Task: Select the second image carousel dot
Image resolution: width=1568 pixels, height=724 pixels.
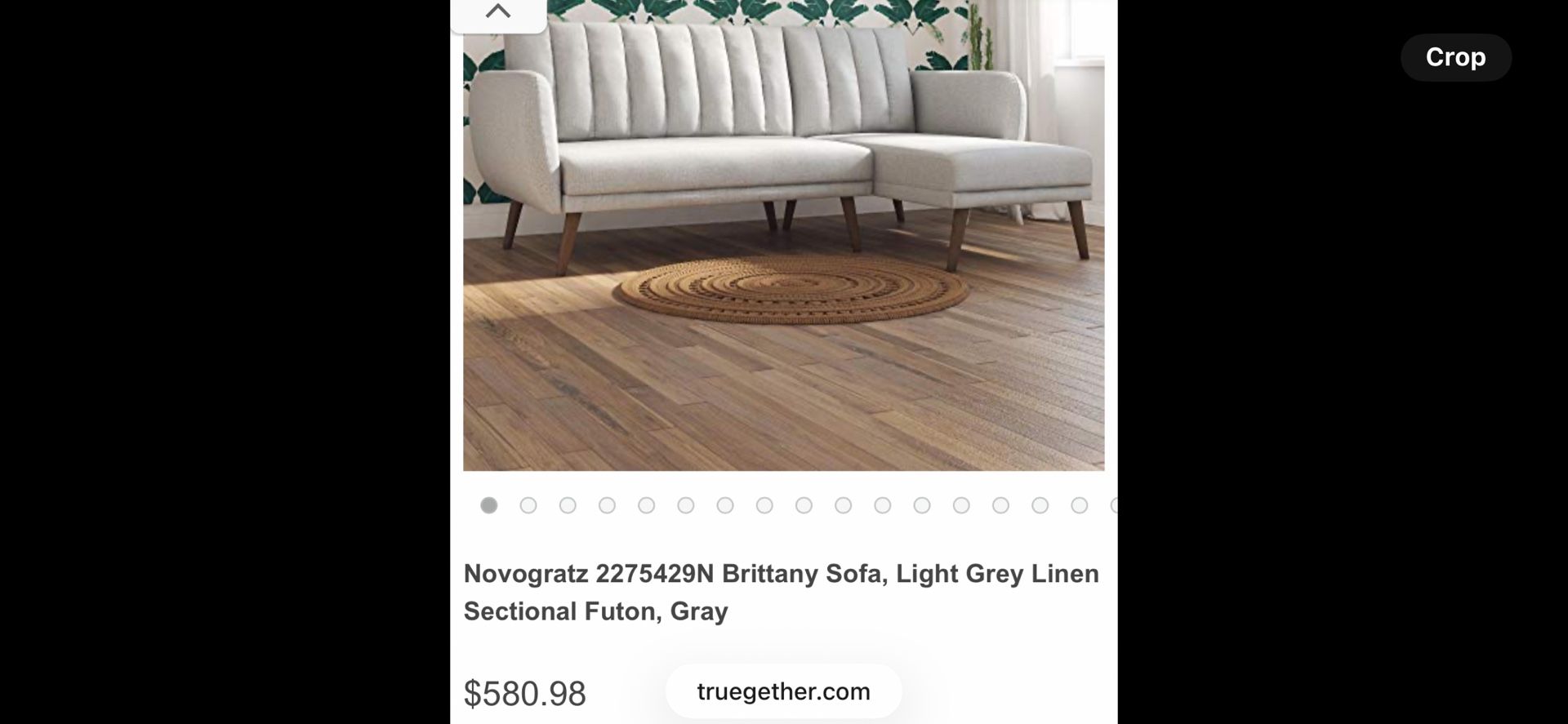Action: [528, 505]
